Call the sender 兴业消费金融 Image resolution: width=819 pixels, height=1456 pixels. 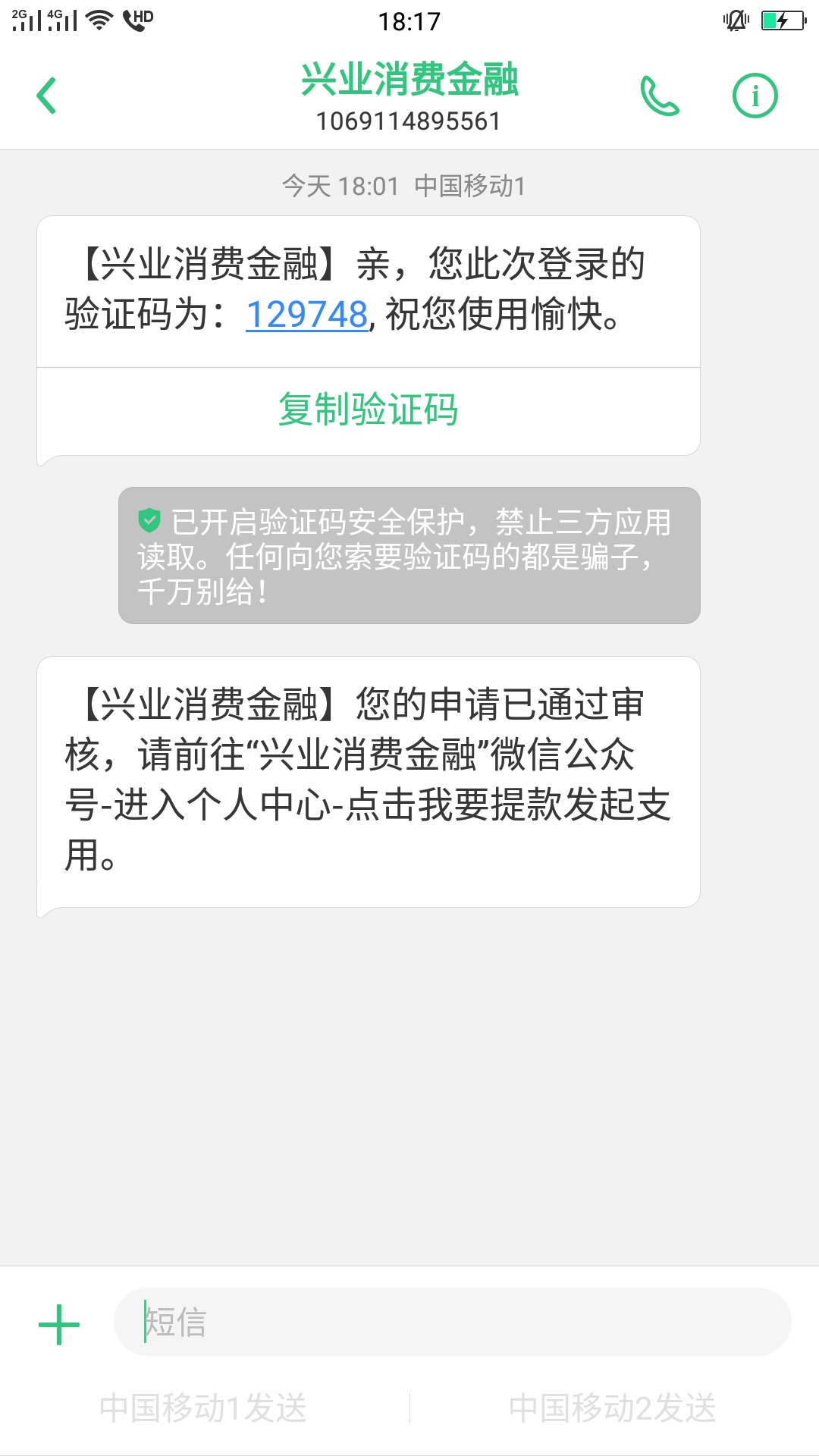point(660,96)
